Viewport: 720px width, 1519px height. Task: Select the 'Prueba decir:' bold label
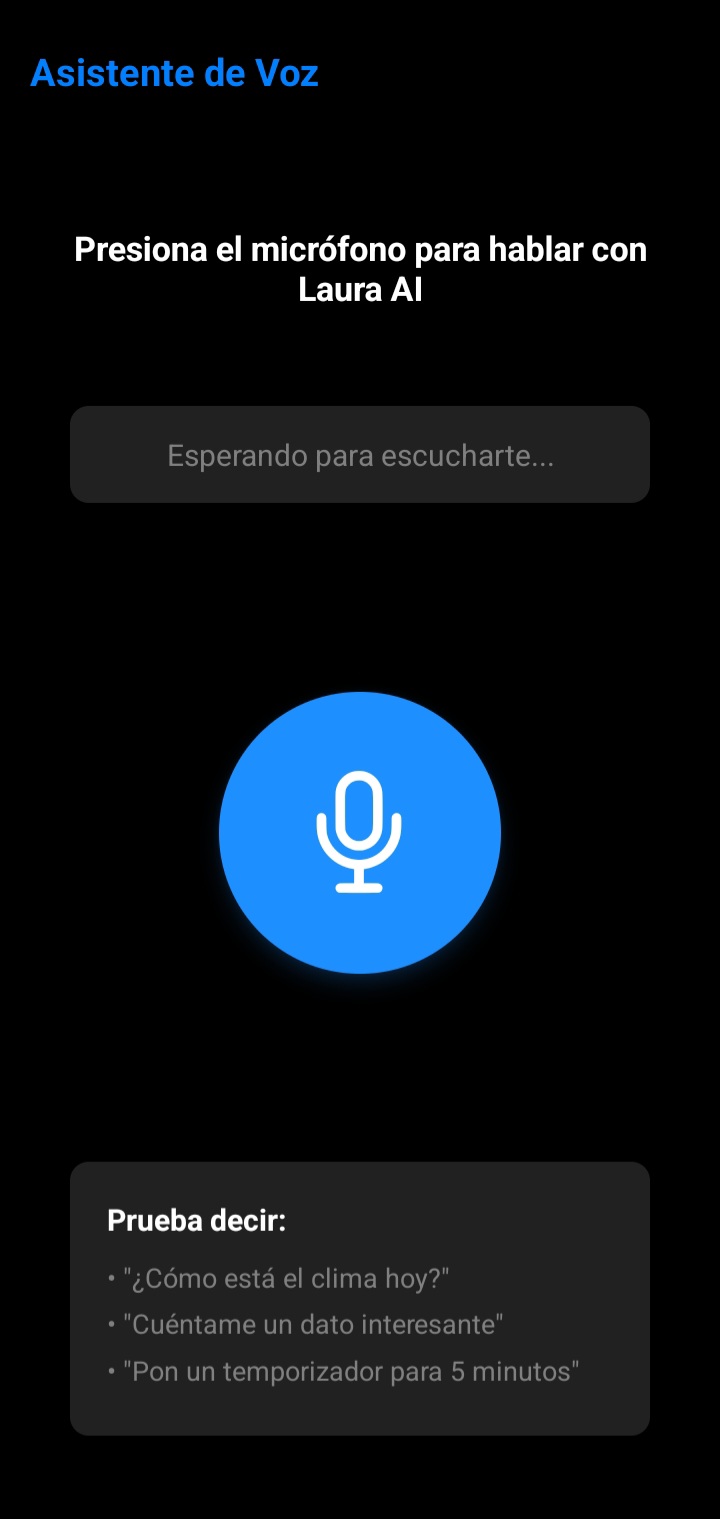[x=197, y=1222]
